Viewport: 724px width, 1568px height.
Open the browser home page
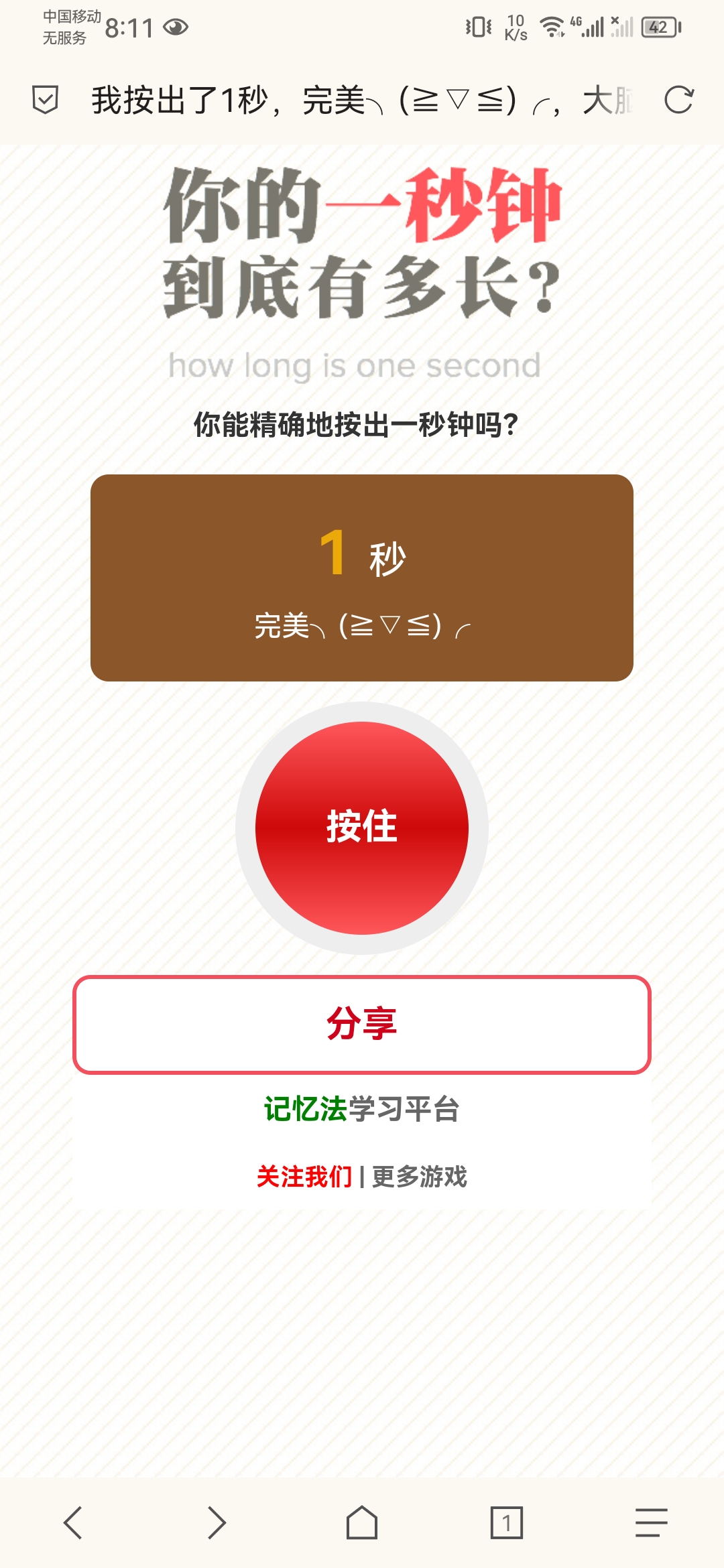(362, 1522)
